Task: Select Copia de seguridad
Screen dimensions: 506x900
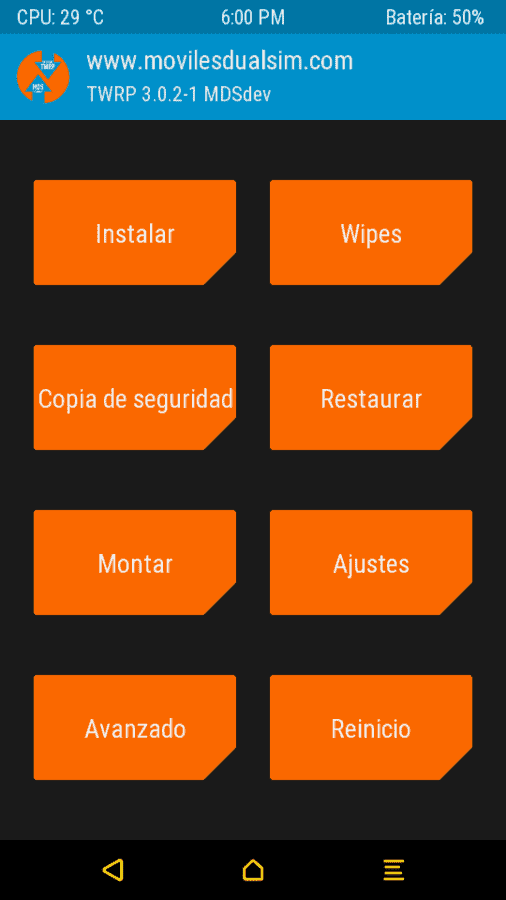Action: [135, 398]
